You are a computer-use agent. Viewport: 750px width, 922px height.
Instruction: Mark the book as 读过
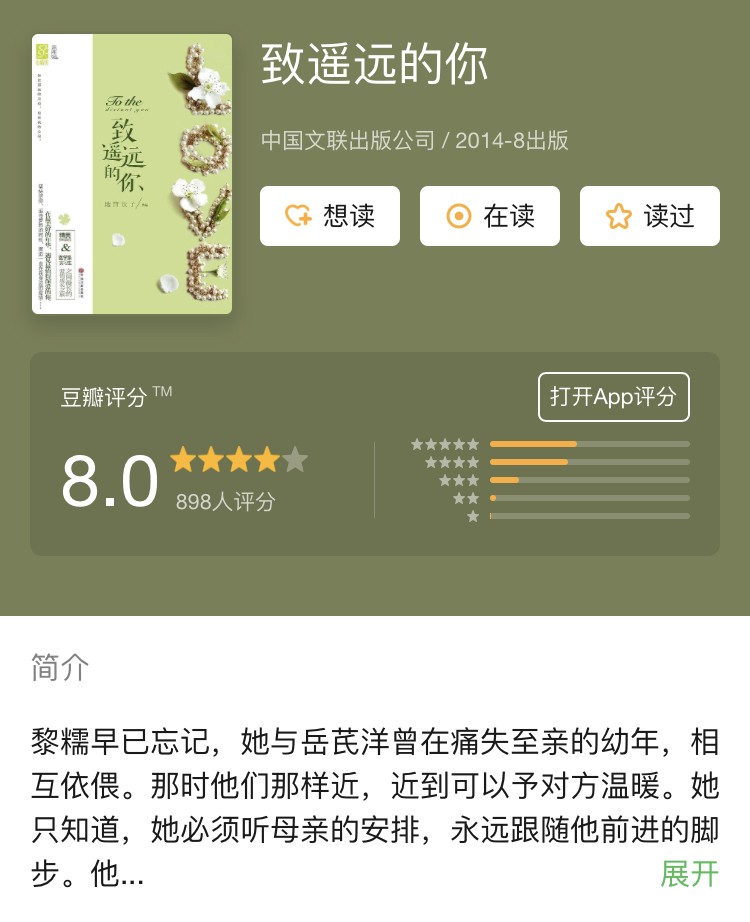650,216
